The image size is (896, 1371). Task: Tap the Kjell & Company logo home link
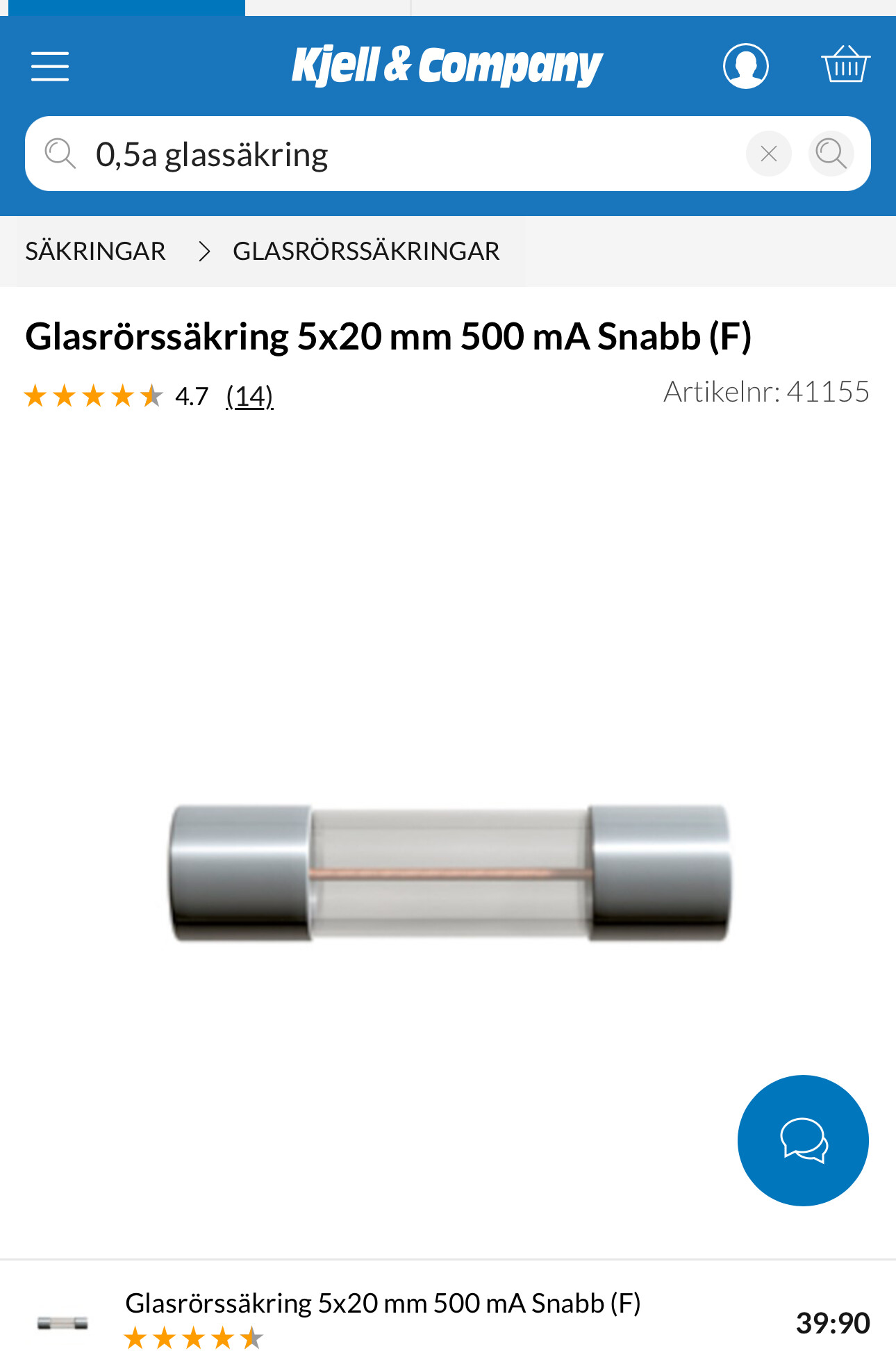[447, 66]
